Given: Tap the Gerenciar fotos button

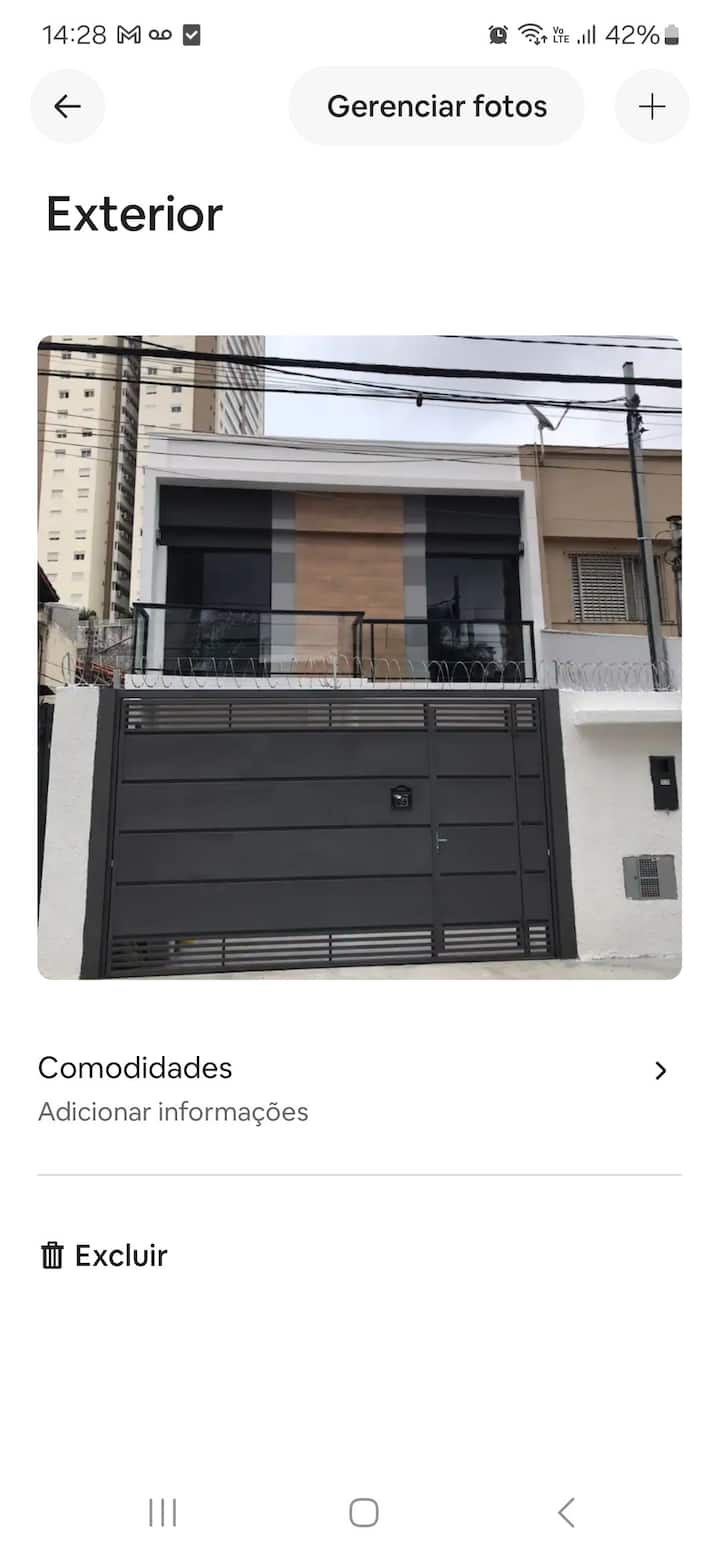Looking at the screenshot, I should [436, 106].
